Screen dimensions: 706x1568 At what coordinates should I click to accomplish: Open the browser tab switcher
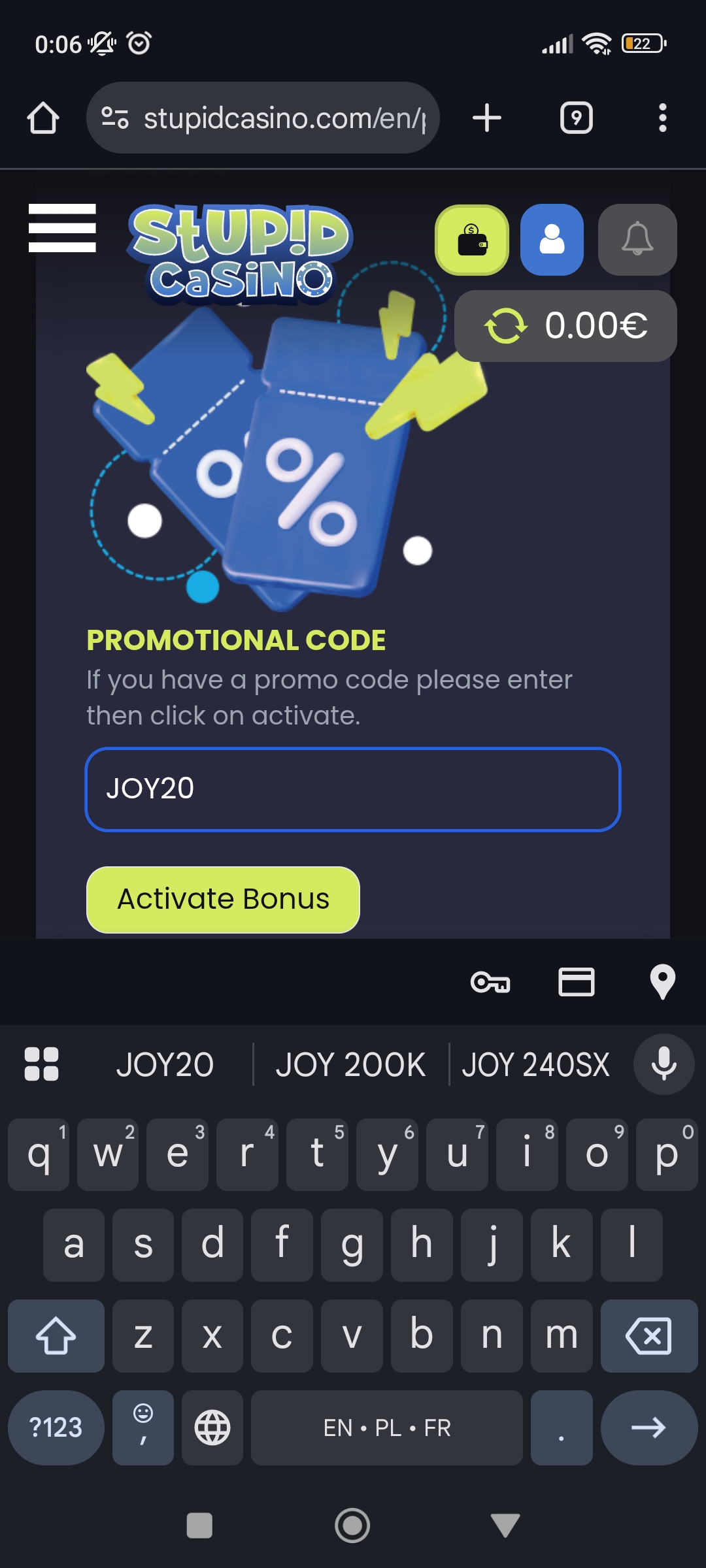coord(576,118)
